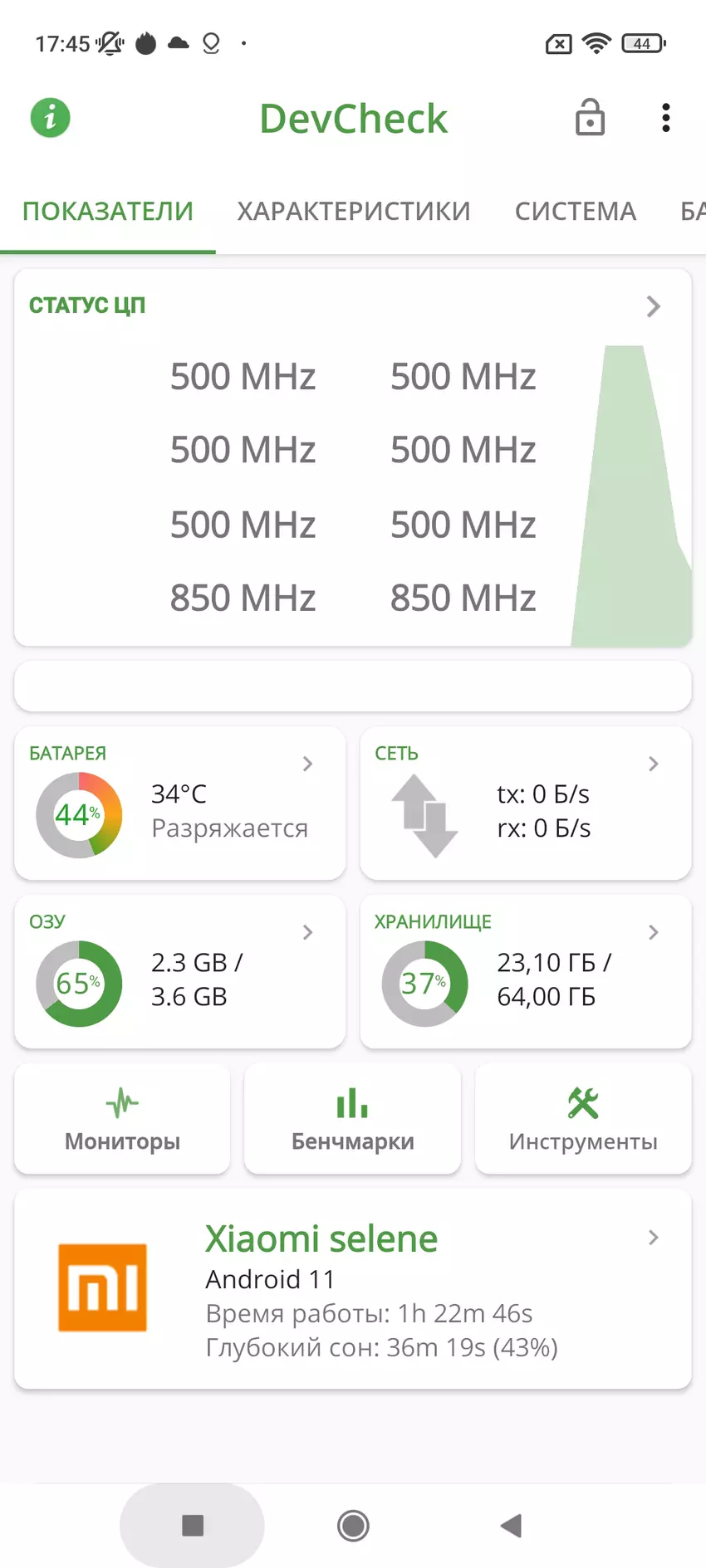Select the Показатели tab
This screenshot has width=706, height=1568.
pyautogui.click(x=108, y=212)
